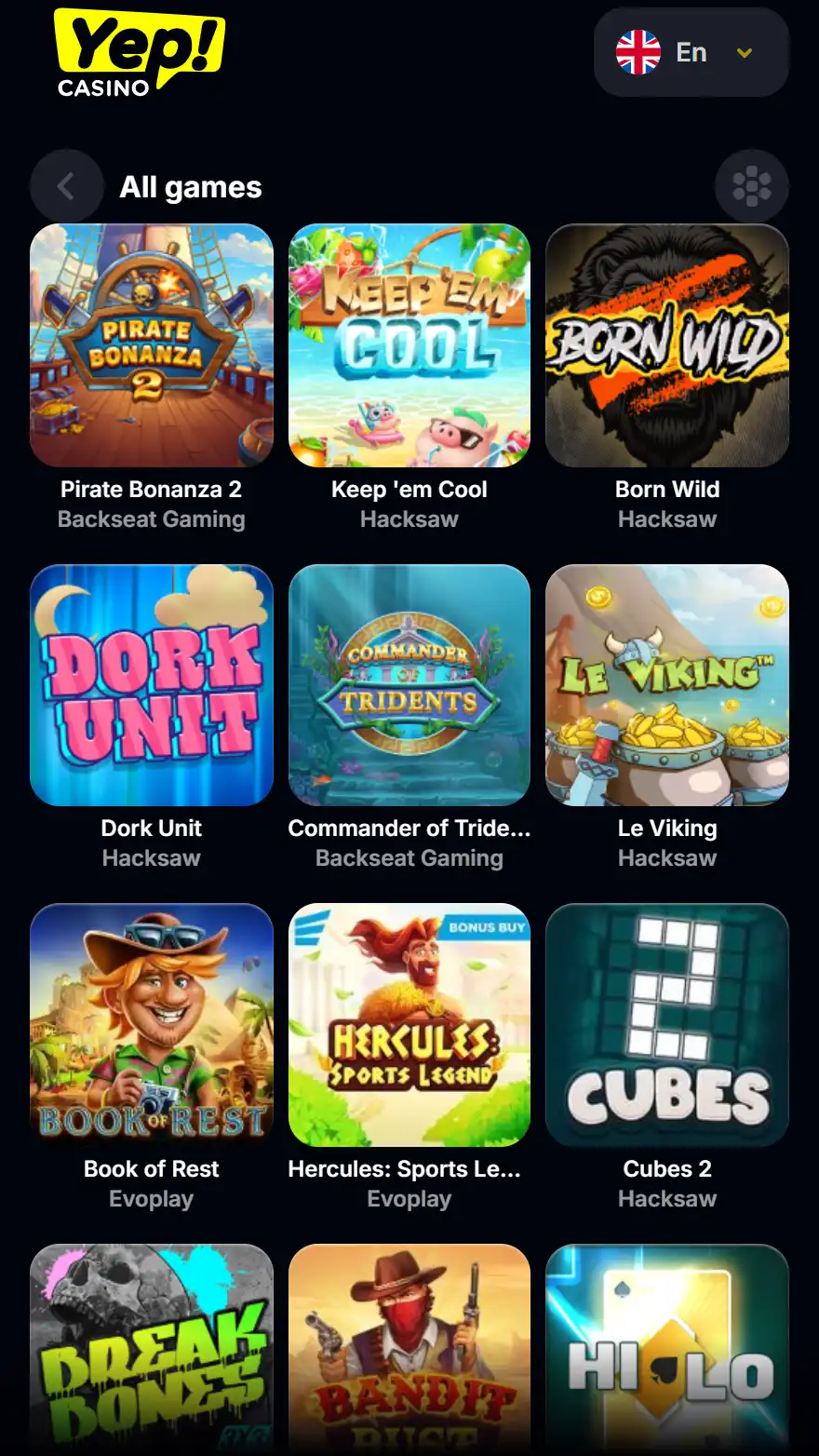Open Commander of Tridents game

click(409, 684)
